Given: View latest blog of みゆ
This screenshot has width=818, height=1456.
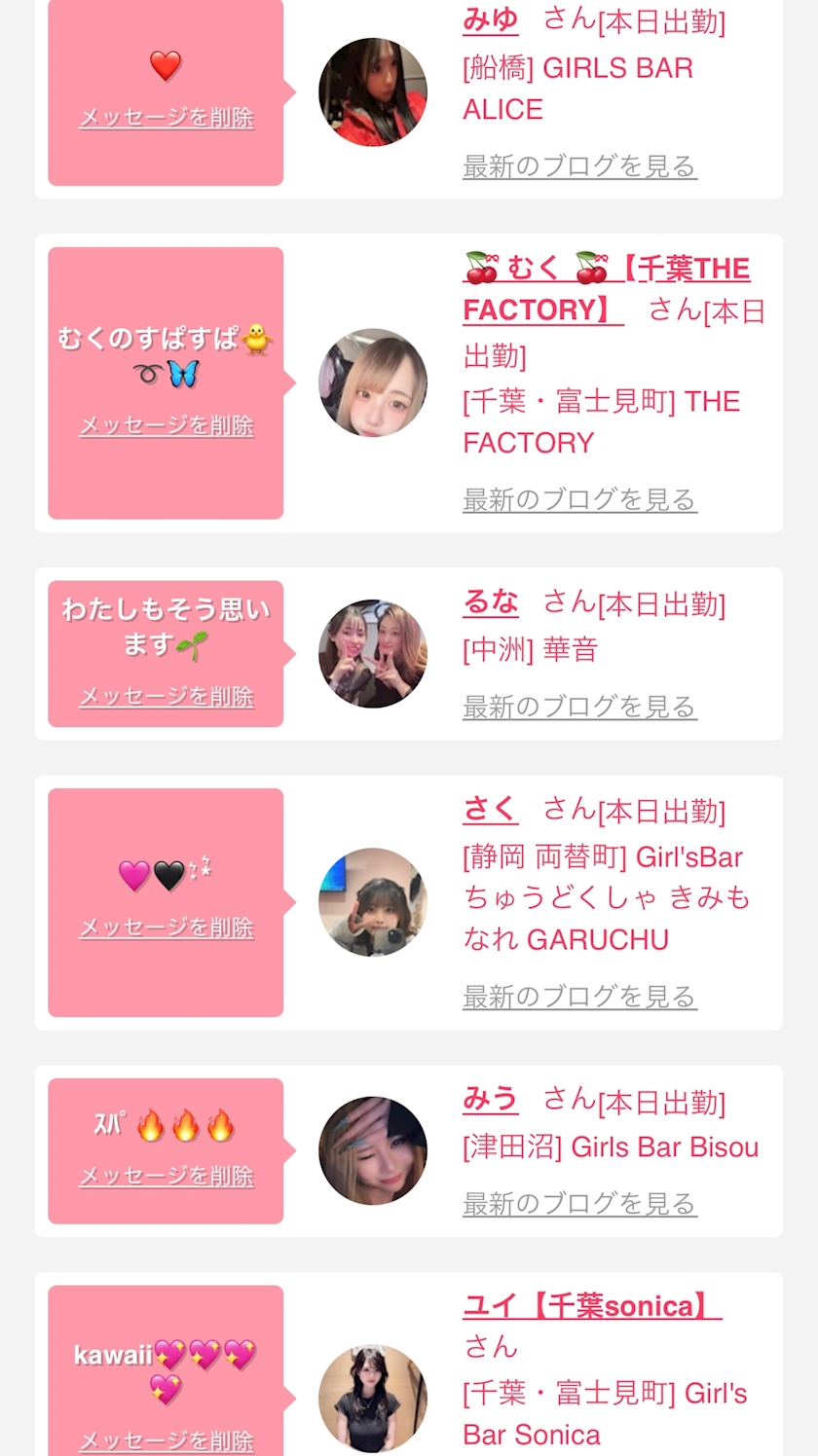Looking at the screenshot, I should coord(579,166).
